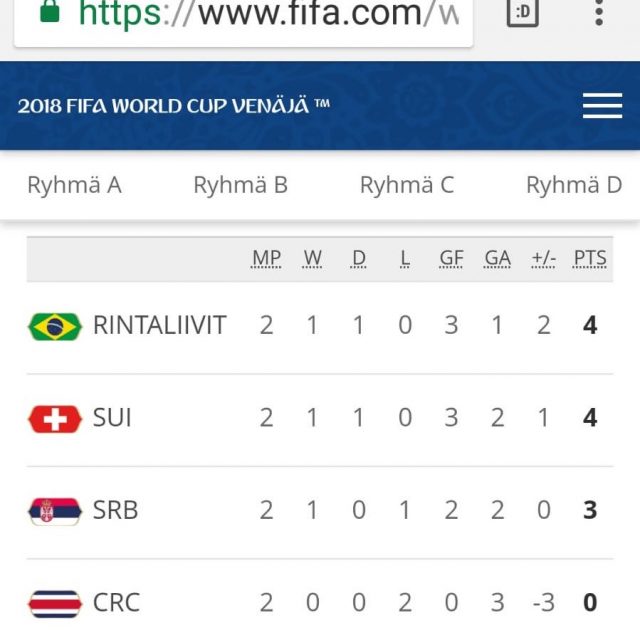Open the browser overflow menu
This screenshot has width=640, height=640.
tap(599, 12)
